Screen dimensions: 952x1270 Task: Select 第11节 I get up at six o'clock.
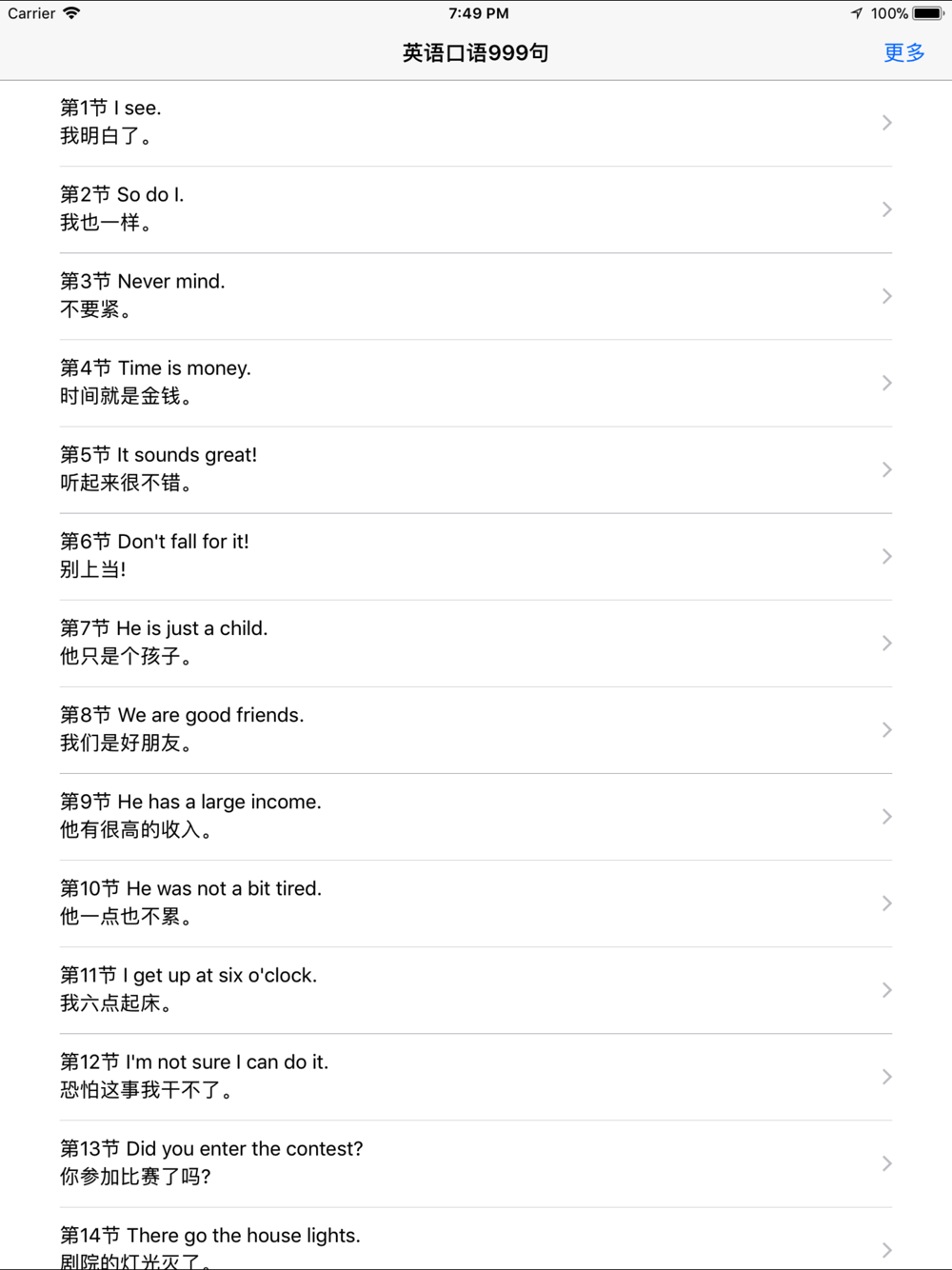click(476, 989)
